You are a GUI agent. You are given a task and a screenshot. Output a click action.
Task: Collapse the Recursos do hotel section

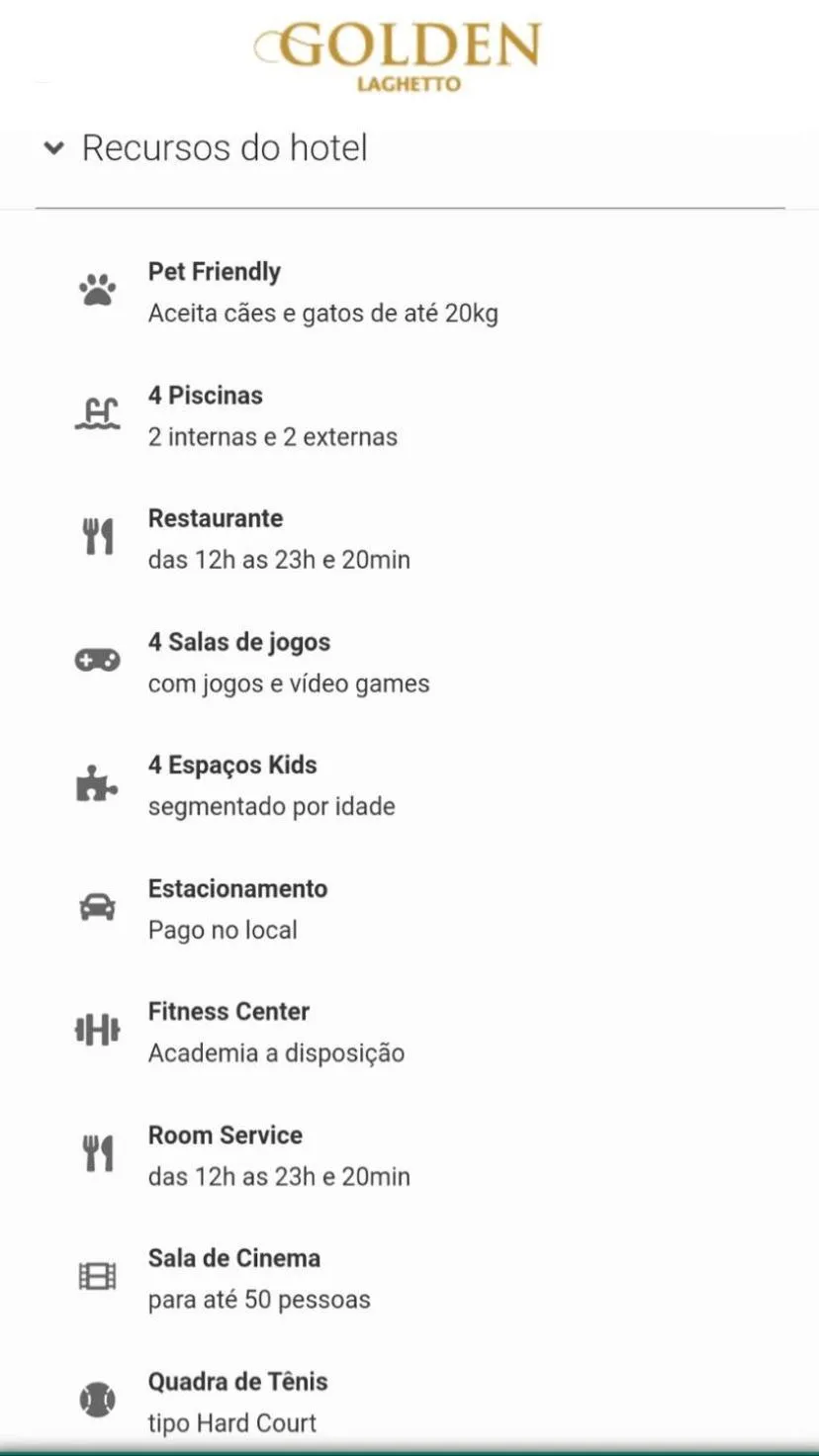(x=54, y=148)
